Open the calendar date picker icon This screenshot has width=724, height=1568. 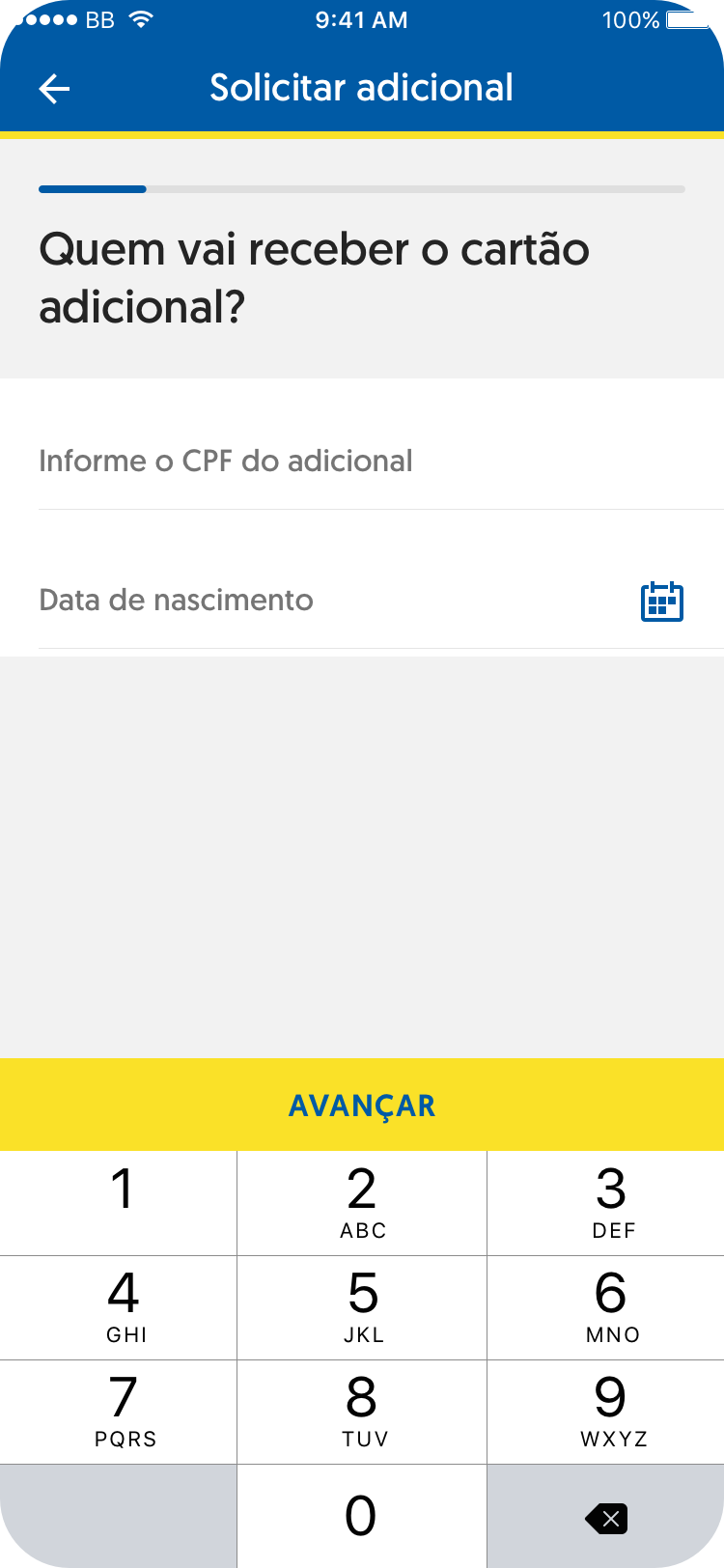[x=662, y=600]
